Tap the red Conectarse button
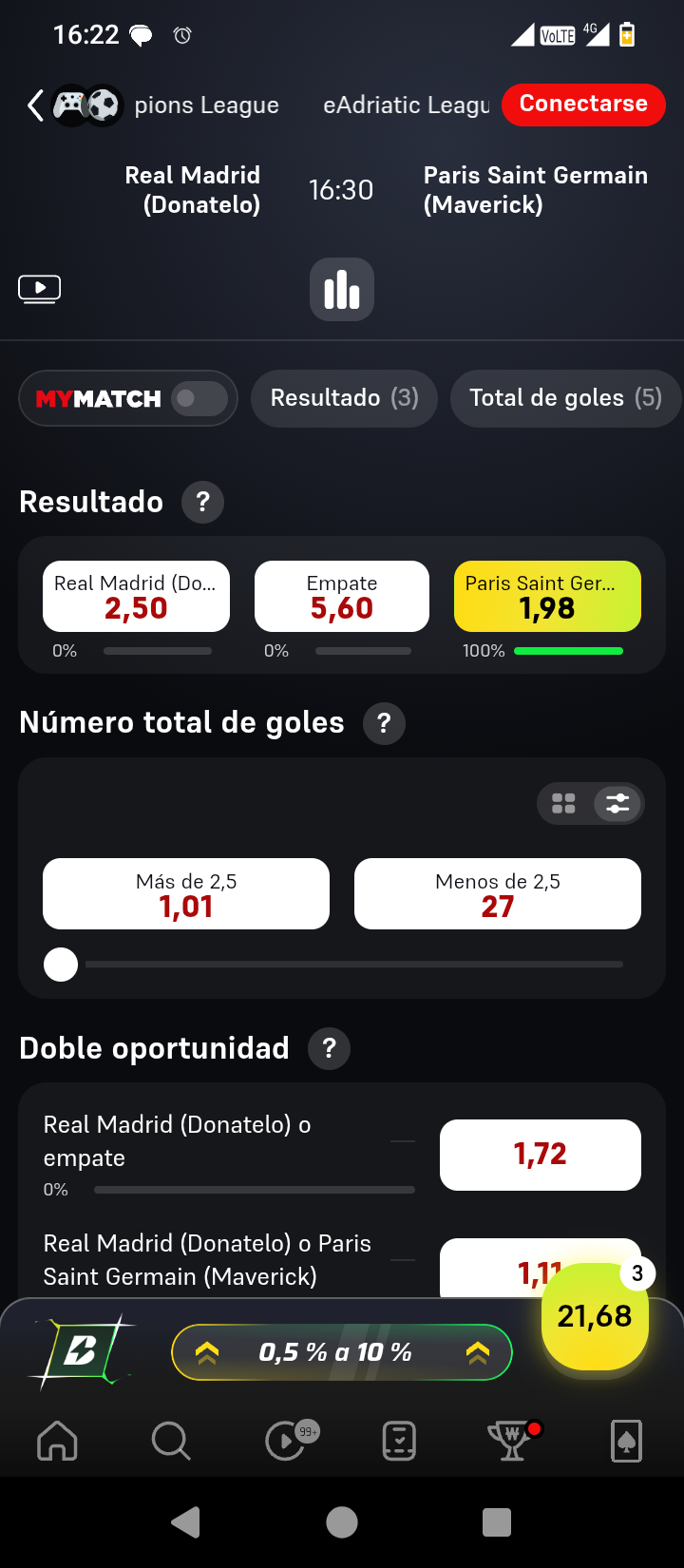 [583, 104]
